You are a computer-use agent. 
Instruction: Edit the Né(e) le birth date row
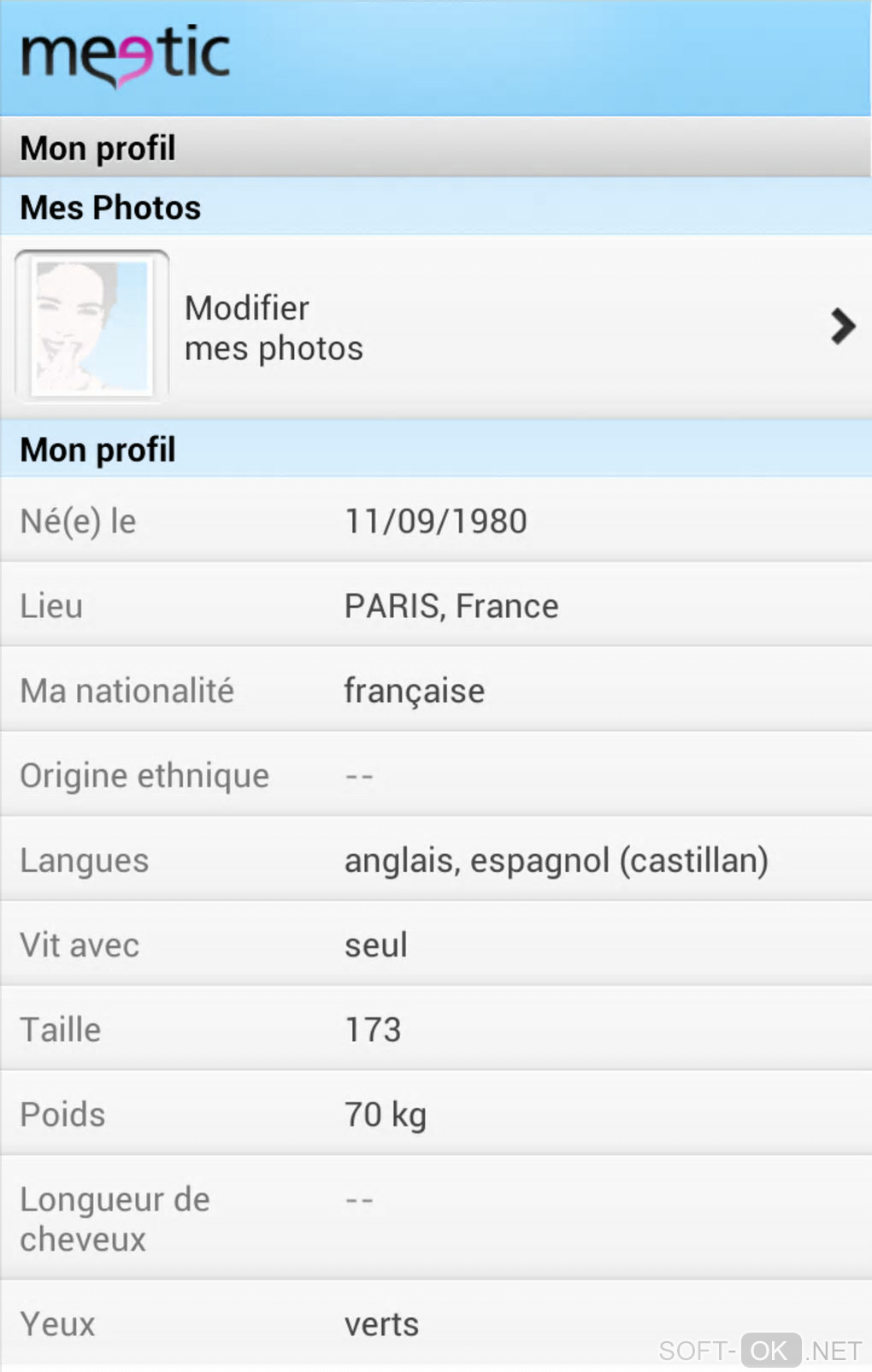coord(436,521)
